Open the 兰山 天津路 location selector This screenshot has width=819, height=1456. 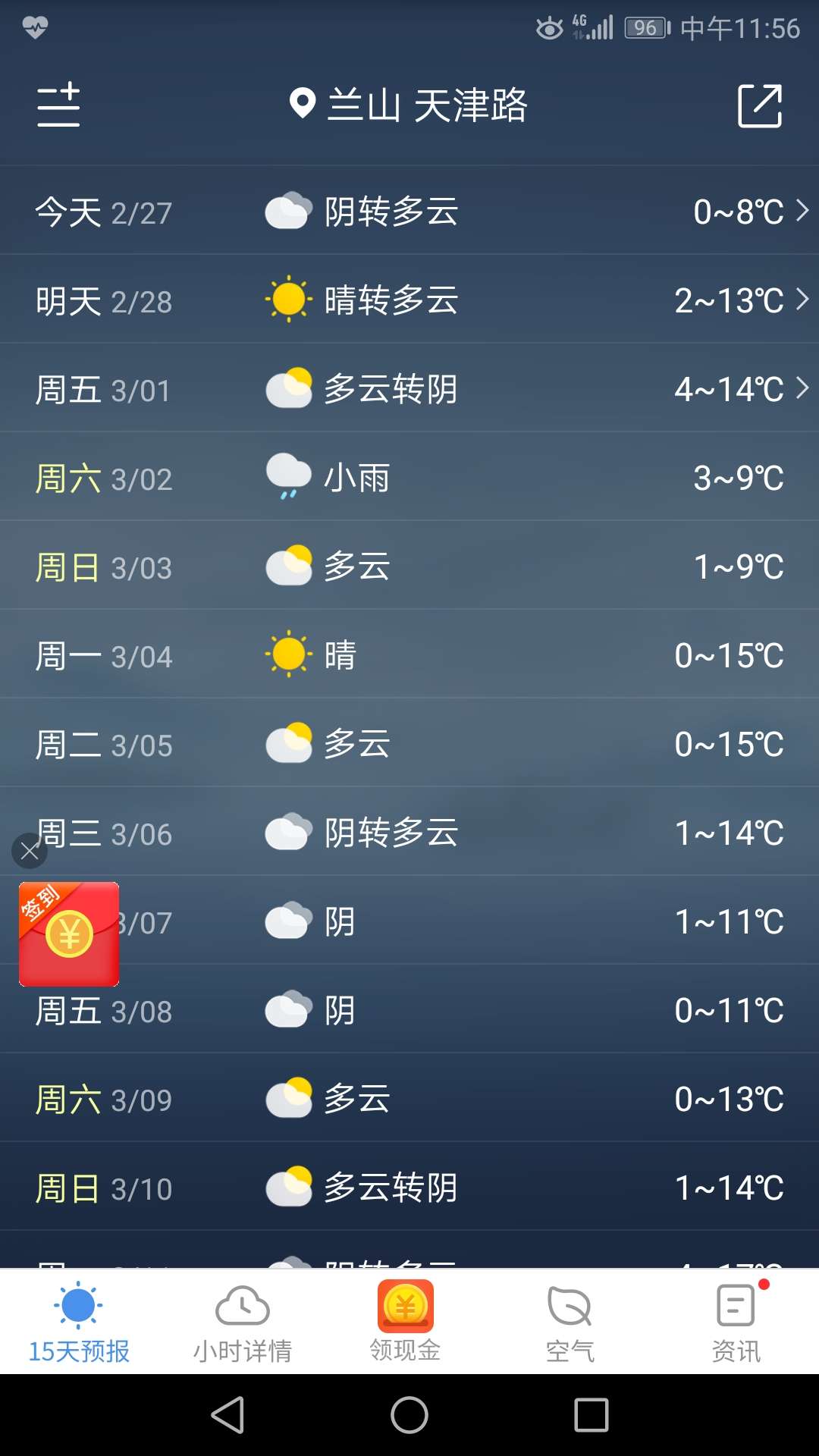[x=409, y=105]
